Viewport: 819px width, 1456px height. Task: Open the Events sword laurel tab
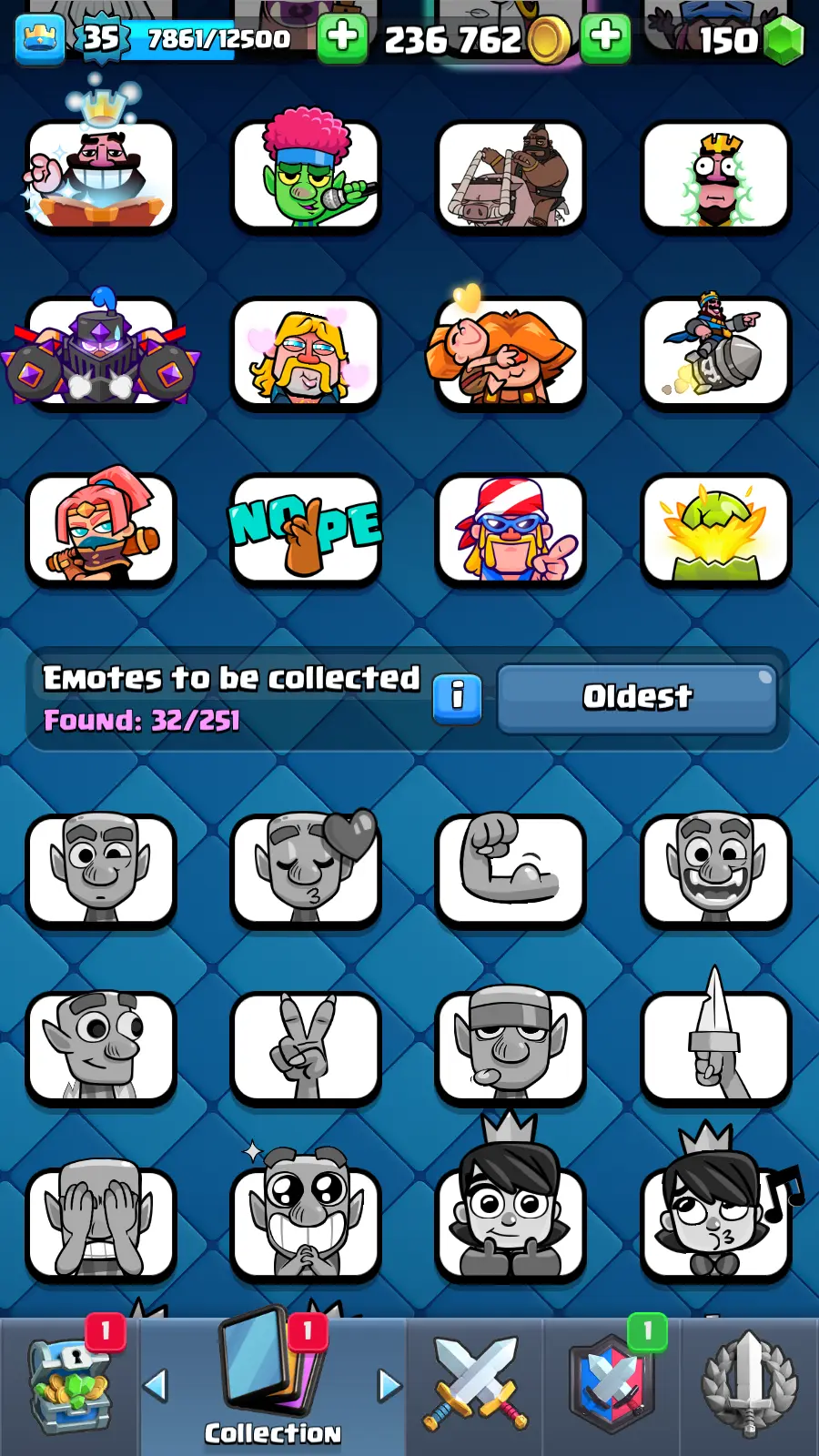(x=749, y=1385)
